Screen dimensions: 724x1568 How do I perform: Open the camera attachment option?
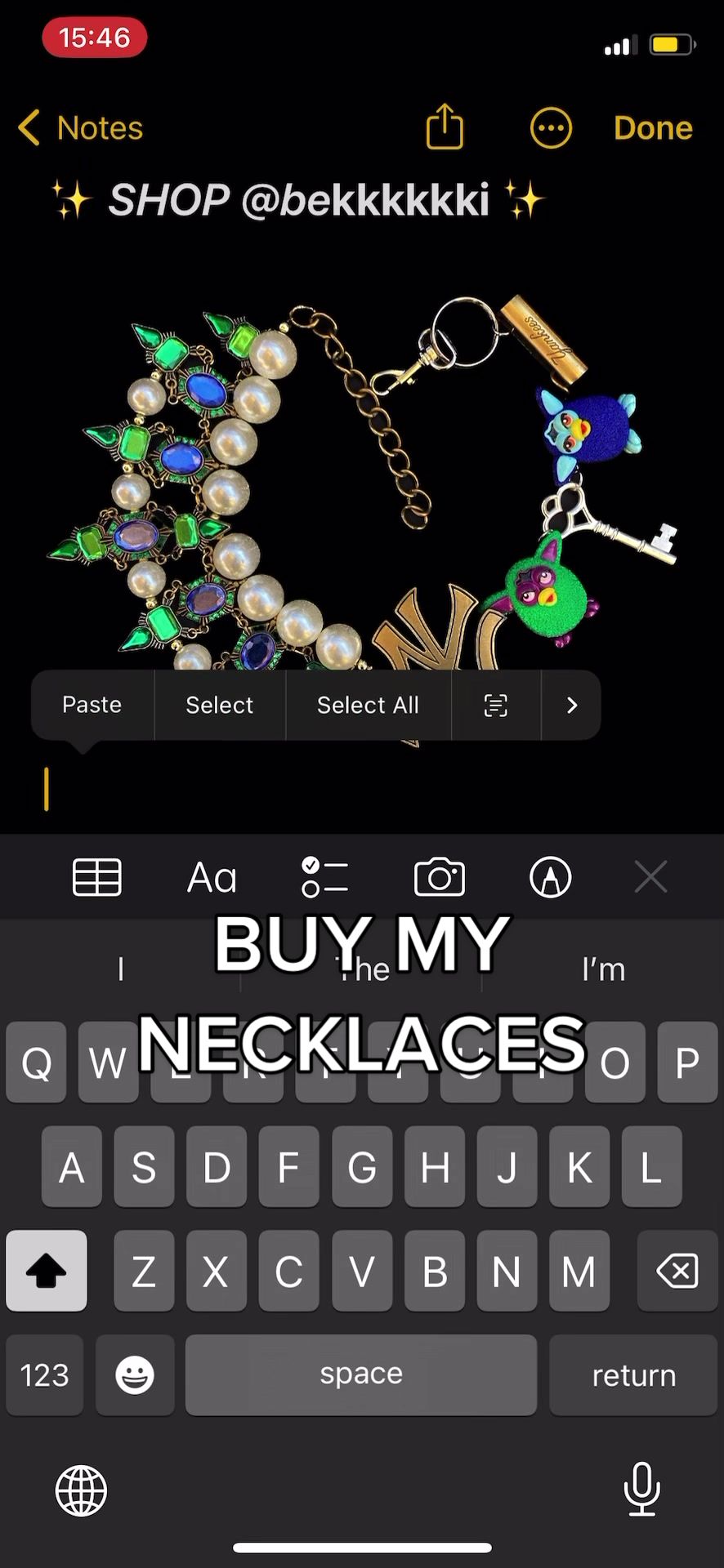[440, 878]
